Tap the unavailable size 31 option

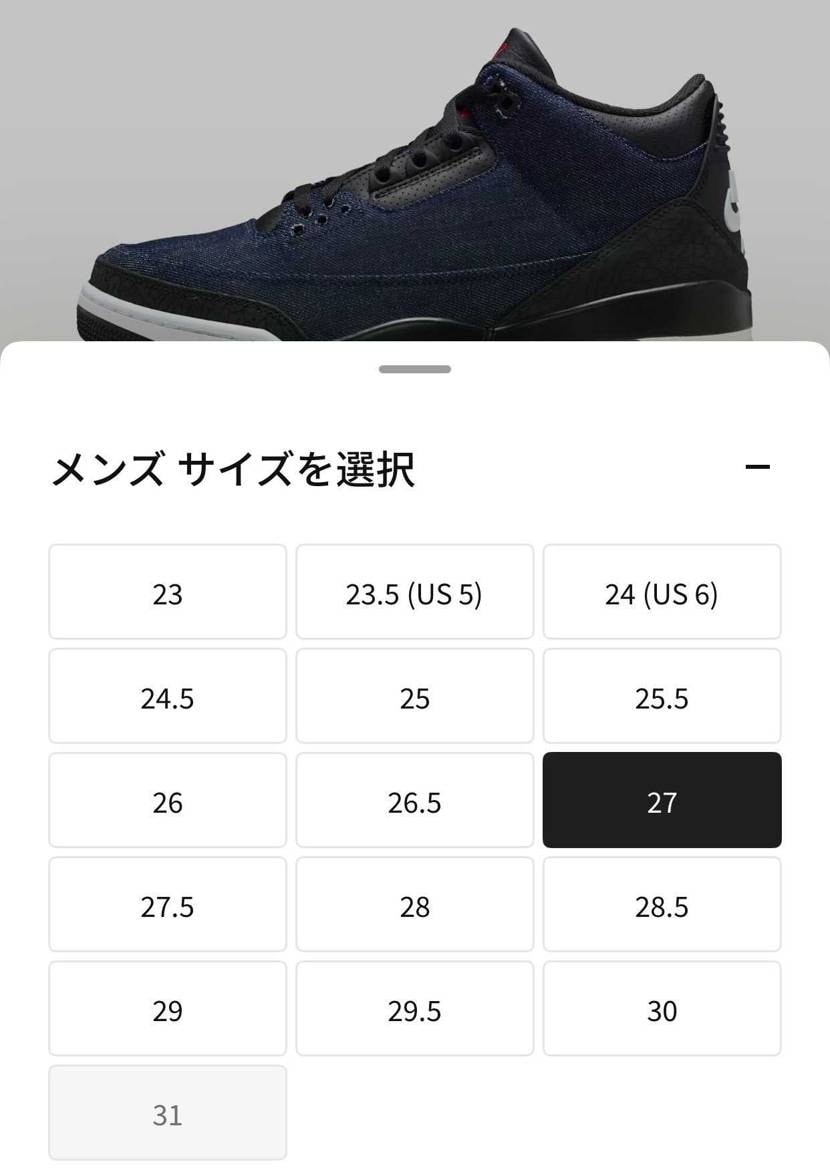pyautogui.click(x=167, y=1113)
